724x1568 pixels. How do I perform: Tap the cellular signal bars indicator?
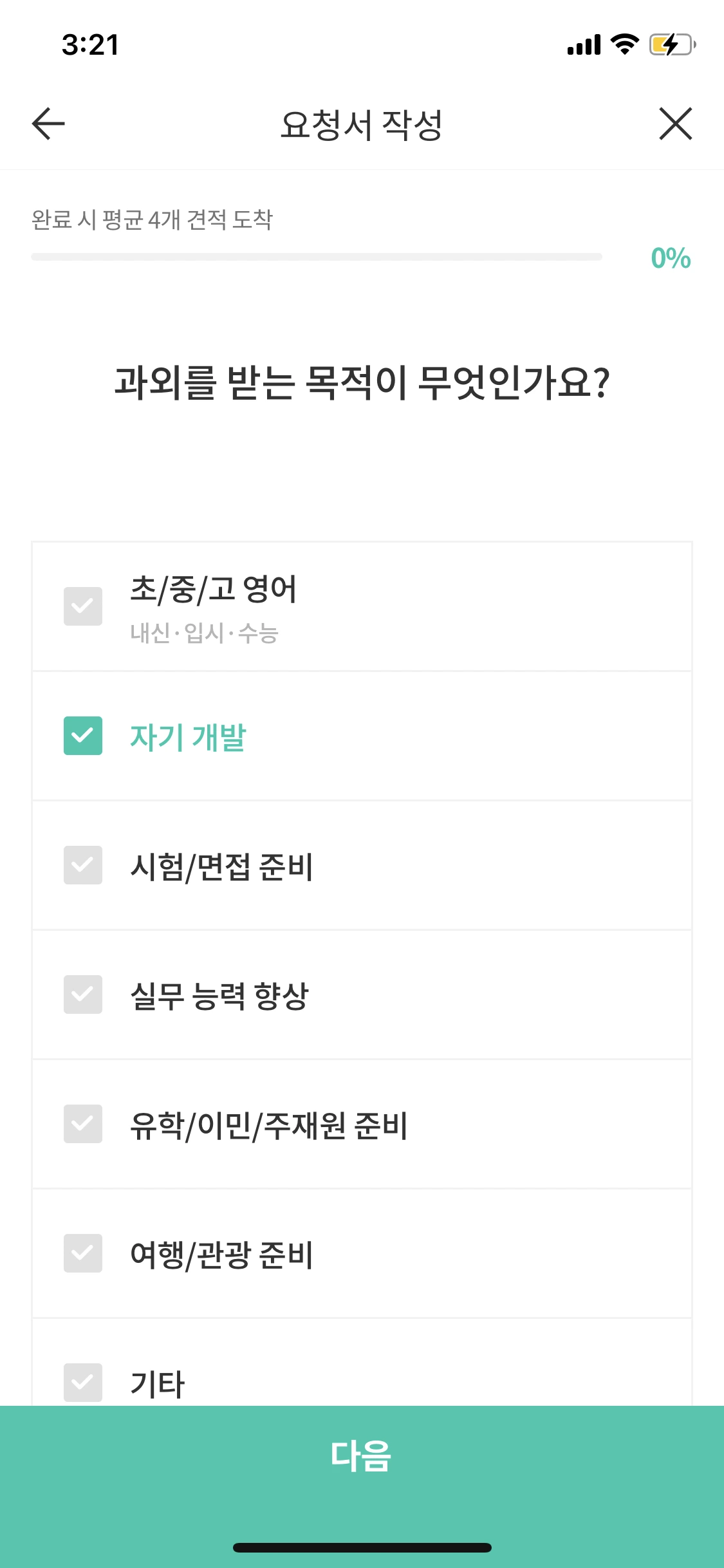coord(582,44)
